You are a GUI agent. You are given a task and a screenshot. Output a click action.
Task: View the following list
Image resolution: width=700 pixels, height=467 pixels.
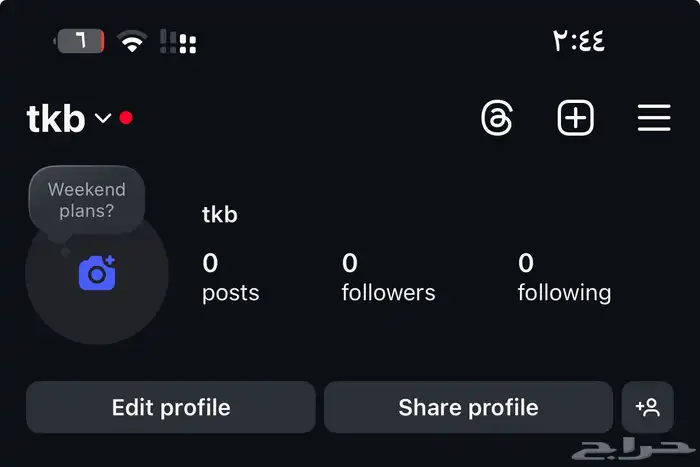coord(564,277)
